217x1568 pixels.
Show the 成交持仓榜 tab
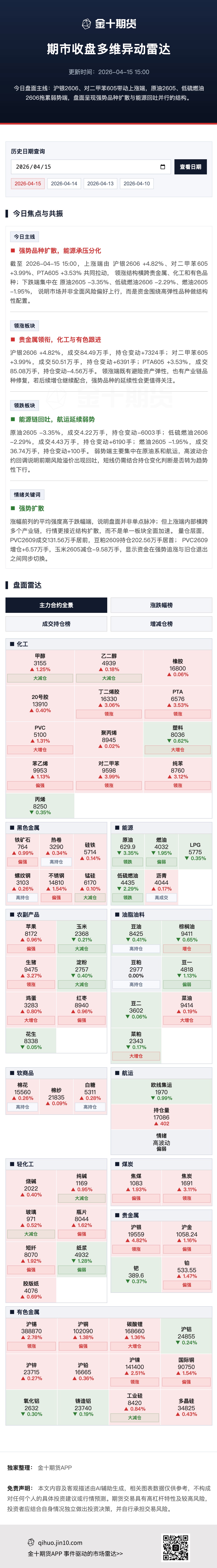[56, 624]
